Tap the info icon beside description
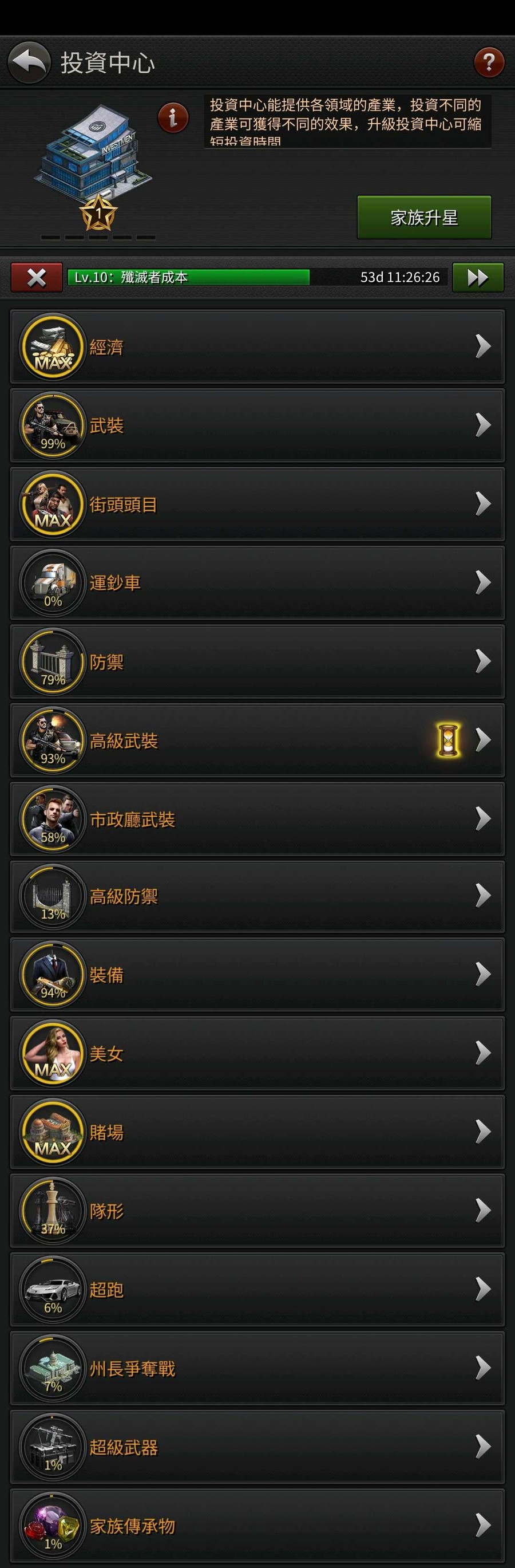This screenshot has height=1568, width=515. click(x=173, y=117)
